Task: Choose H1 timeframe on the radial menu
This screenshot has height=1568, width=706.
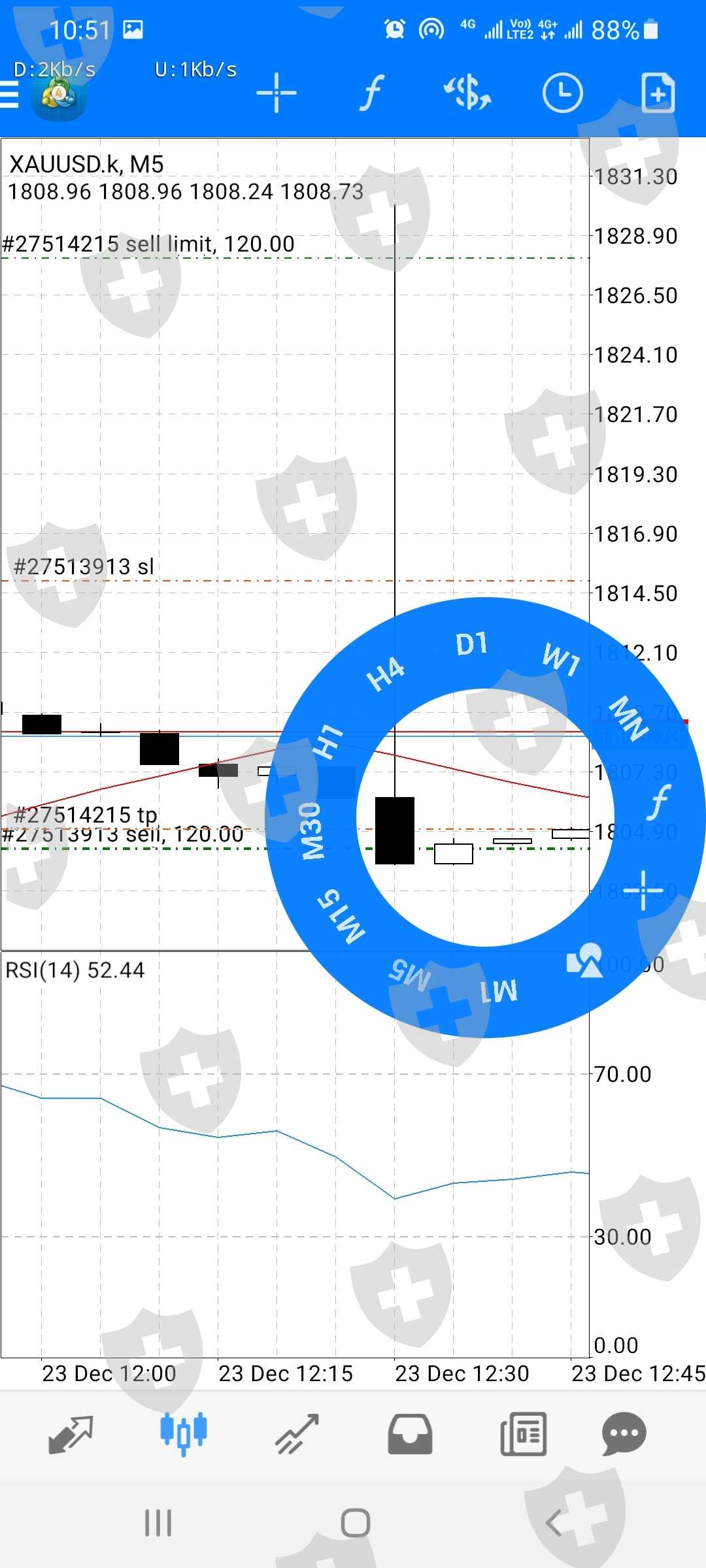Action: click(x=328, y=742)
